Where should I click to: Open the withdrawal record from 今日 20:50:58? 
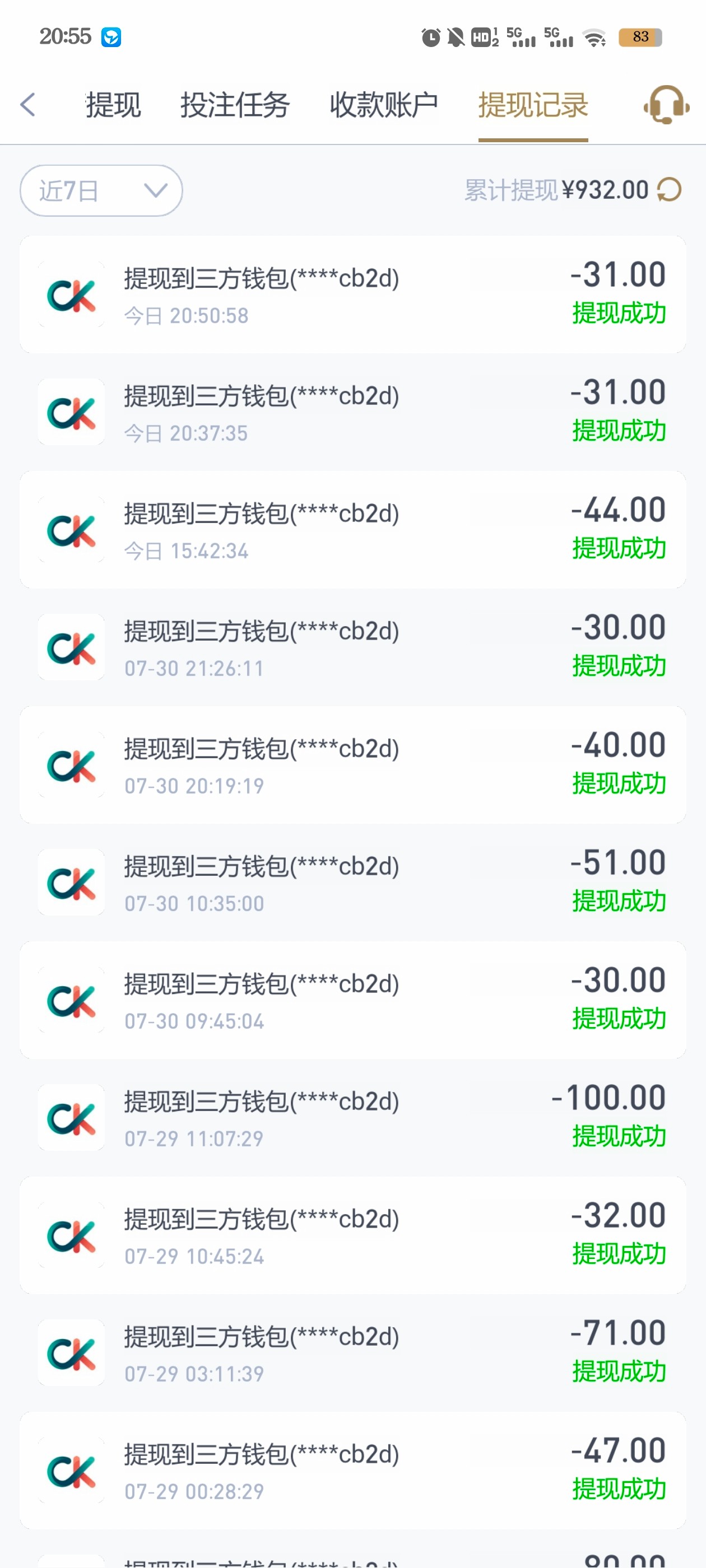[x=352, y=295]
